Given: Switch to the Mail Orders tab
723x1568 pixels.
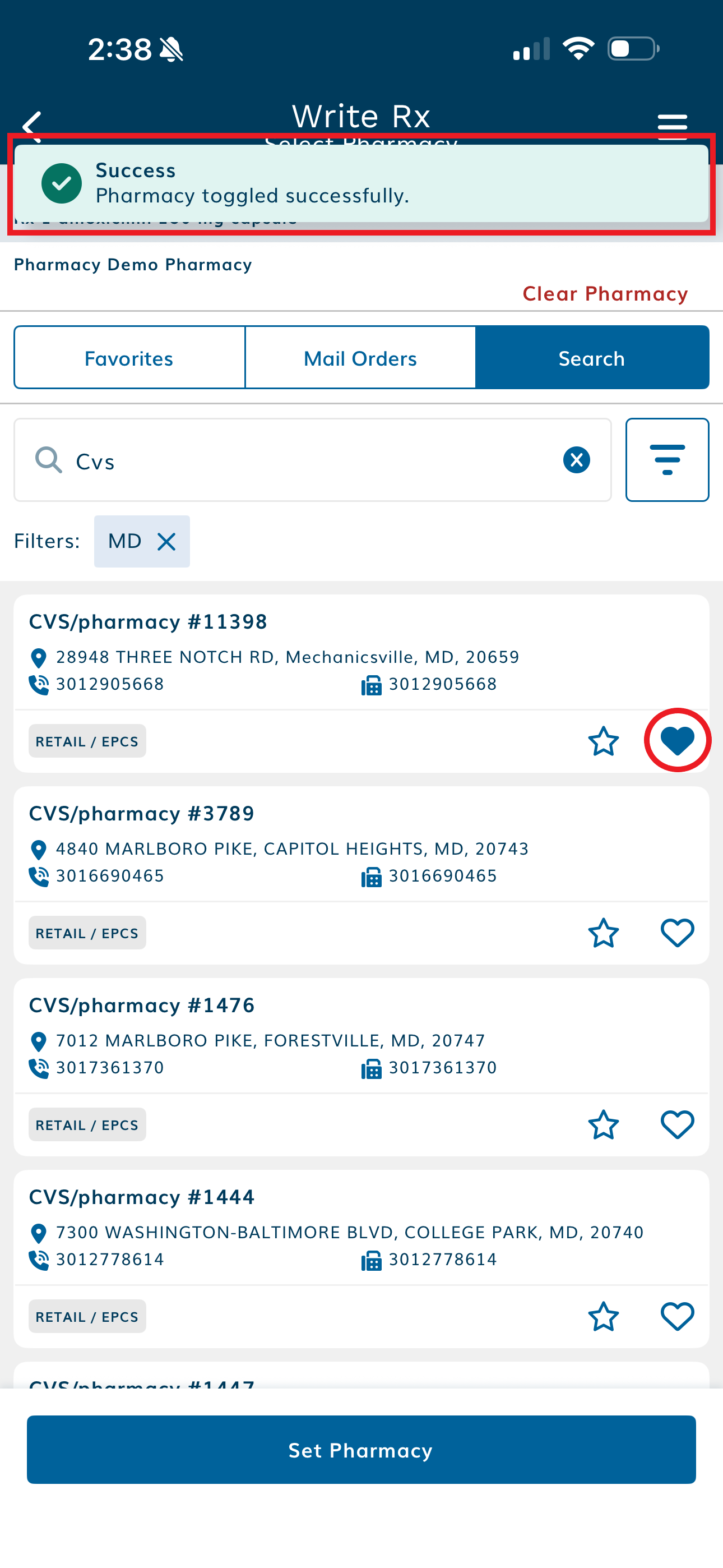Looking at the screenshot, I should click(x=360, y=358).
